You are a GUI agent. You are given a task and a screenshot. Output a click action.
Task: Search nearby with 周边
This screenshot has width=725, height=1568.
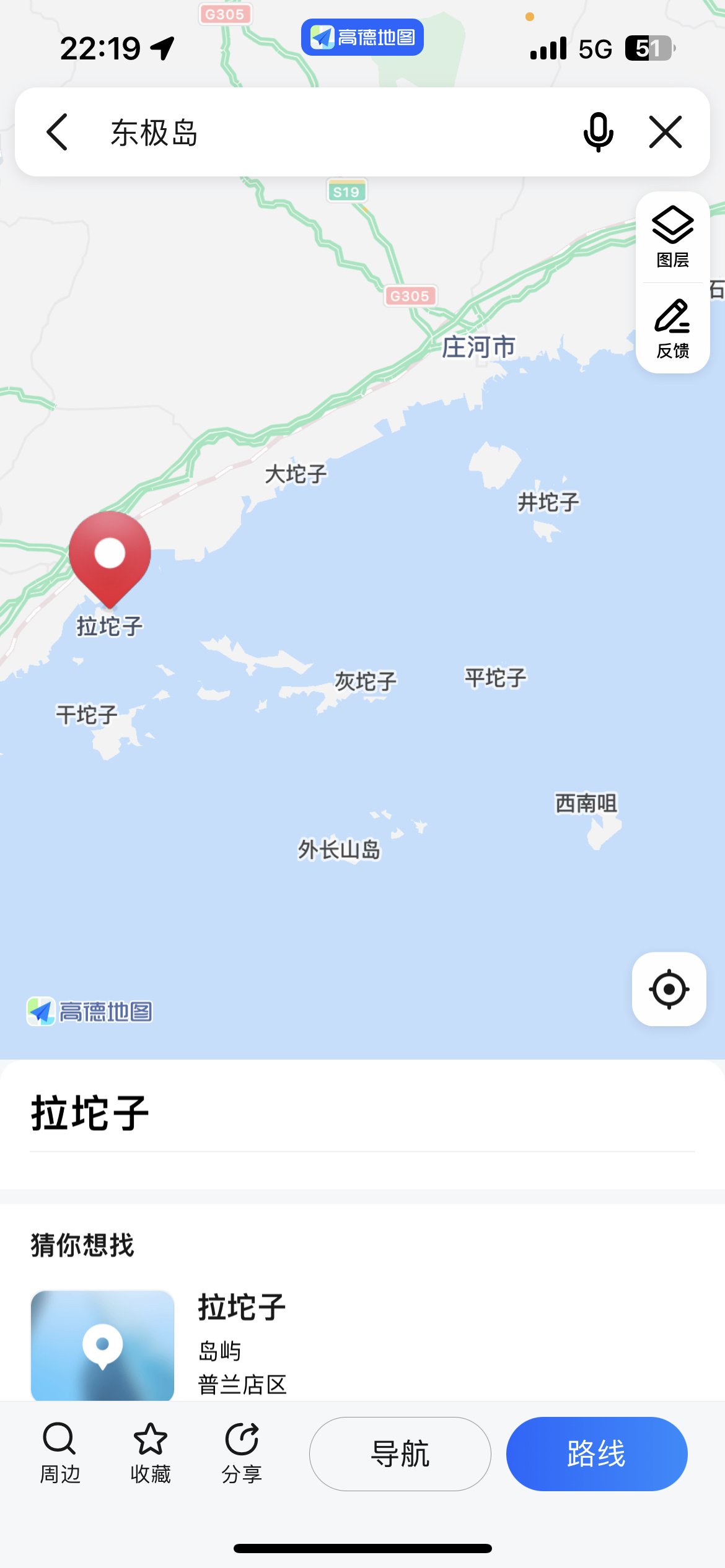click(x=60, y=1453)
